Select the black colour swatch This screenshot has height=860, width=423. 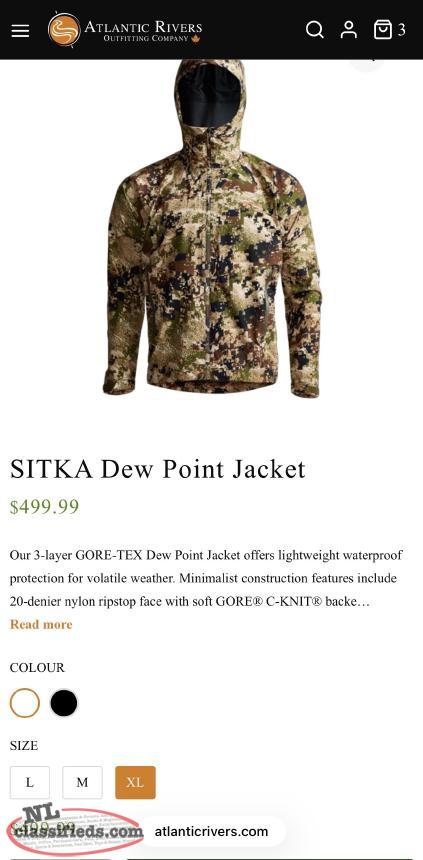tap(64, 703)
